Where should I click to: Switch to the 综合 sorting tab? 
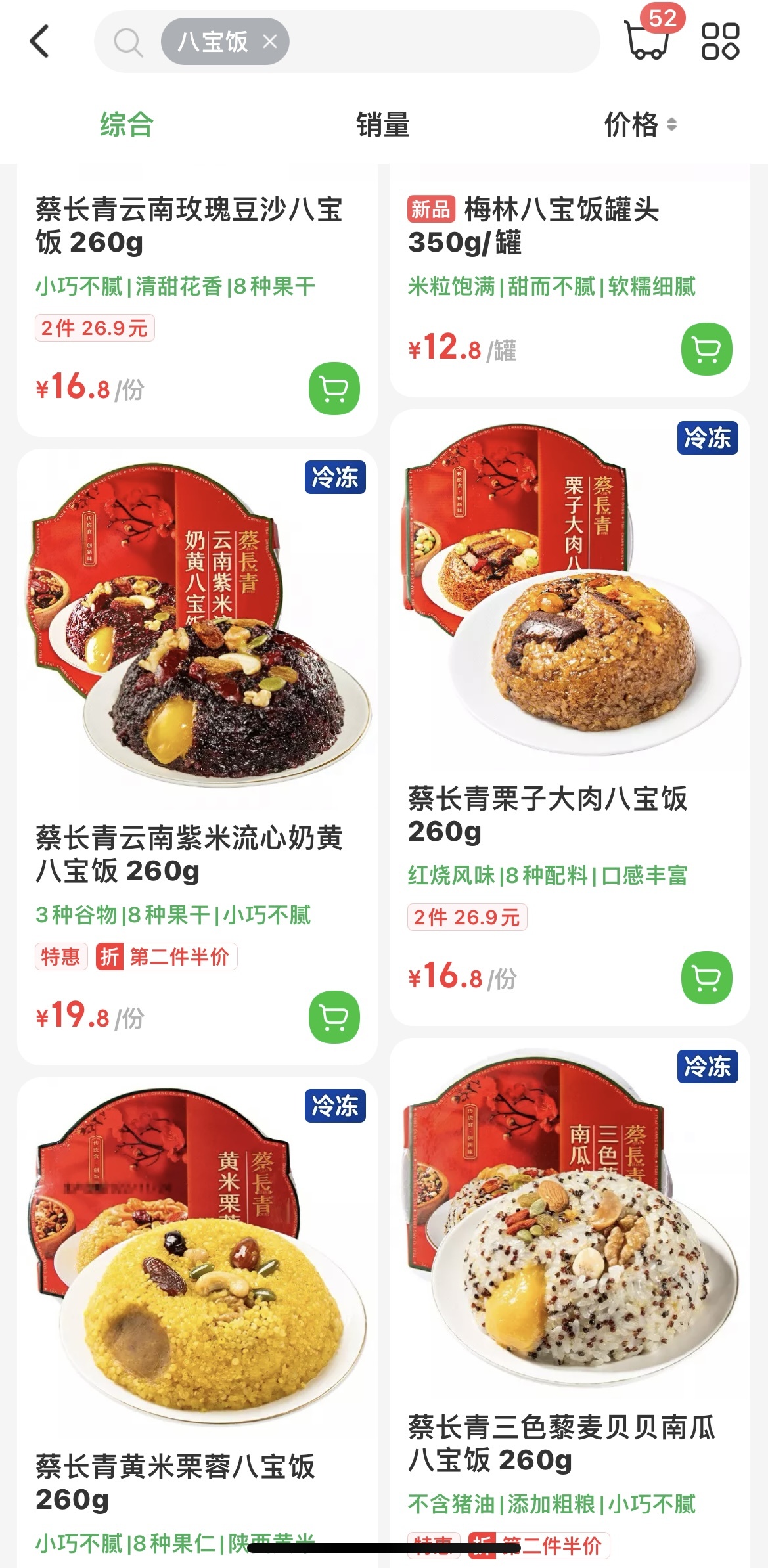[127, 125]
